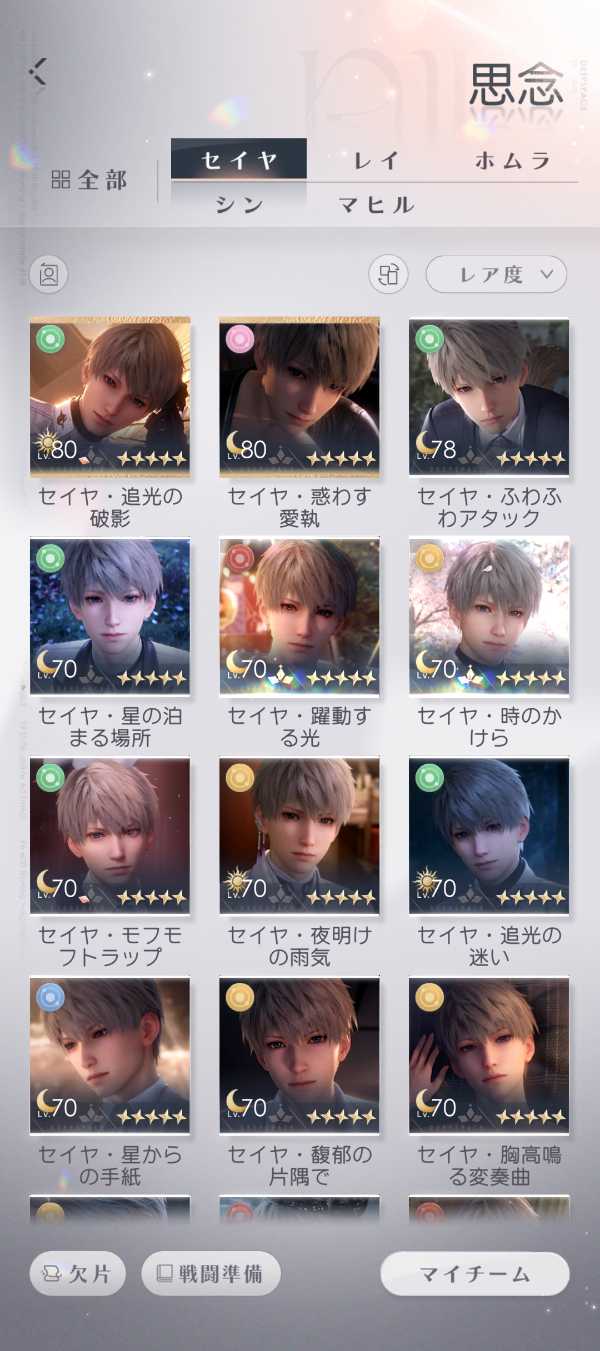
Task: Open card セイヤ・時のかけら
Action: click(x=489, y=615)
